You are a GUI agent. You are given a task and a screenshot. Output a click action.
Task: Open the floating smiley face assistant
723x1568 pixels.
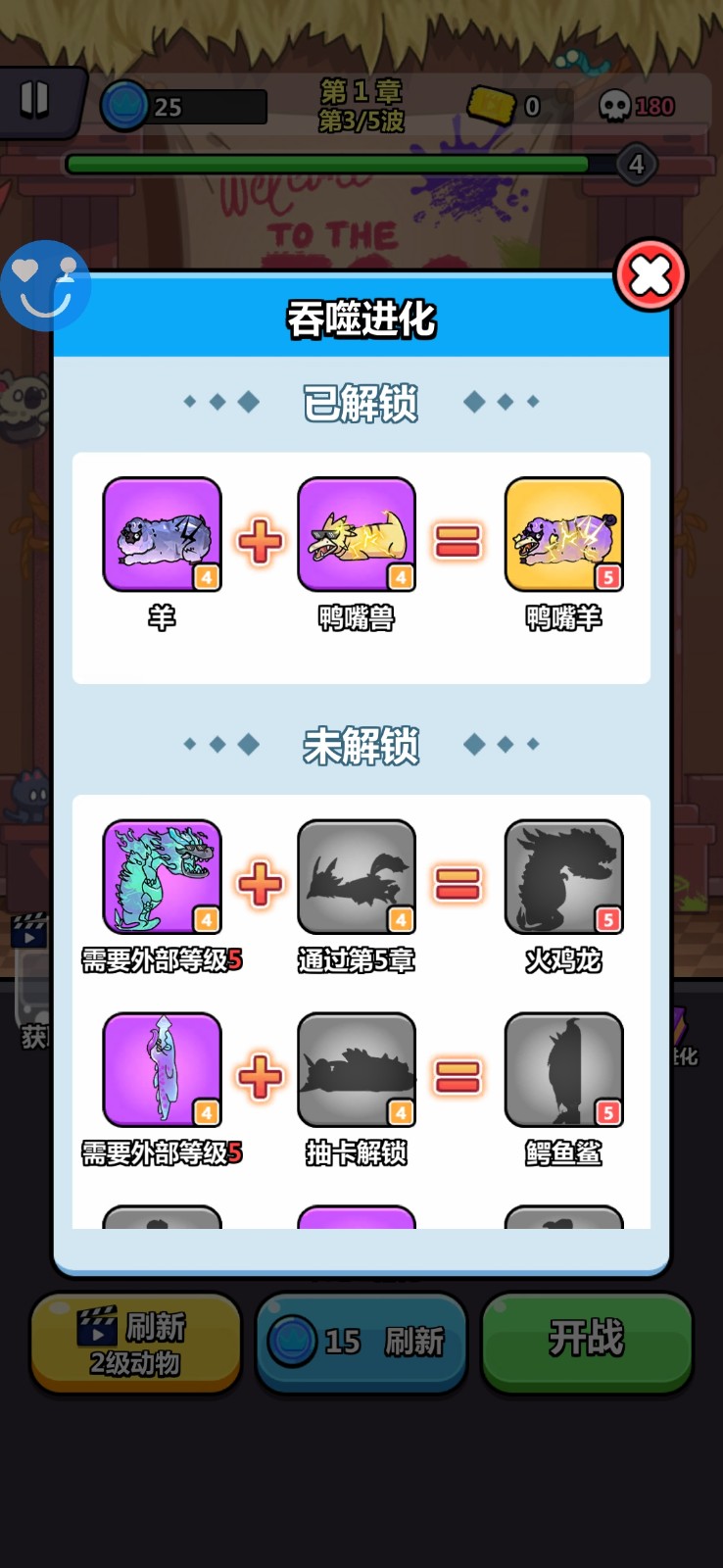coord(45,285)
